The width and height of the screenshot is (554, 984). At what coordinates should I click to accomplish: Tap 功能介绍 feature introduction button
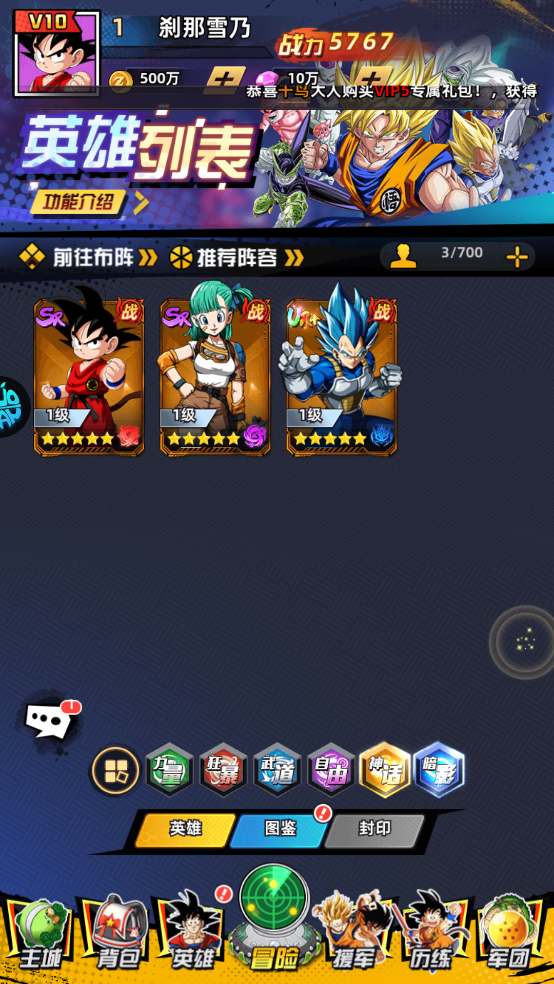point(87,202)
